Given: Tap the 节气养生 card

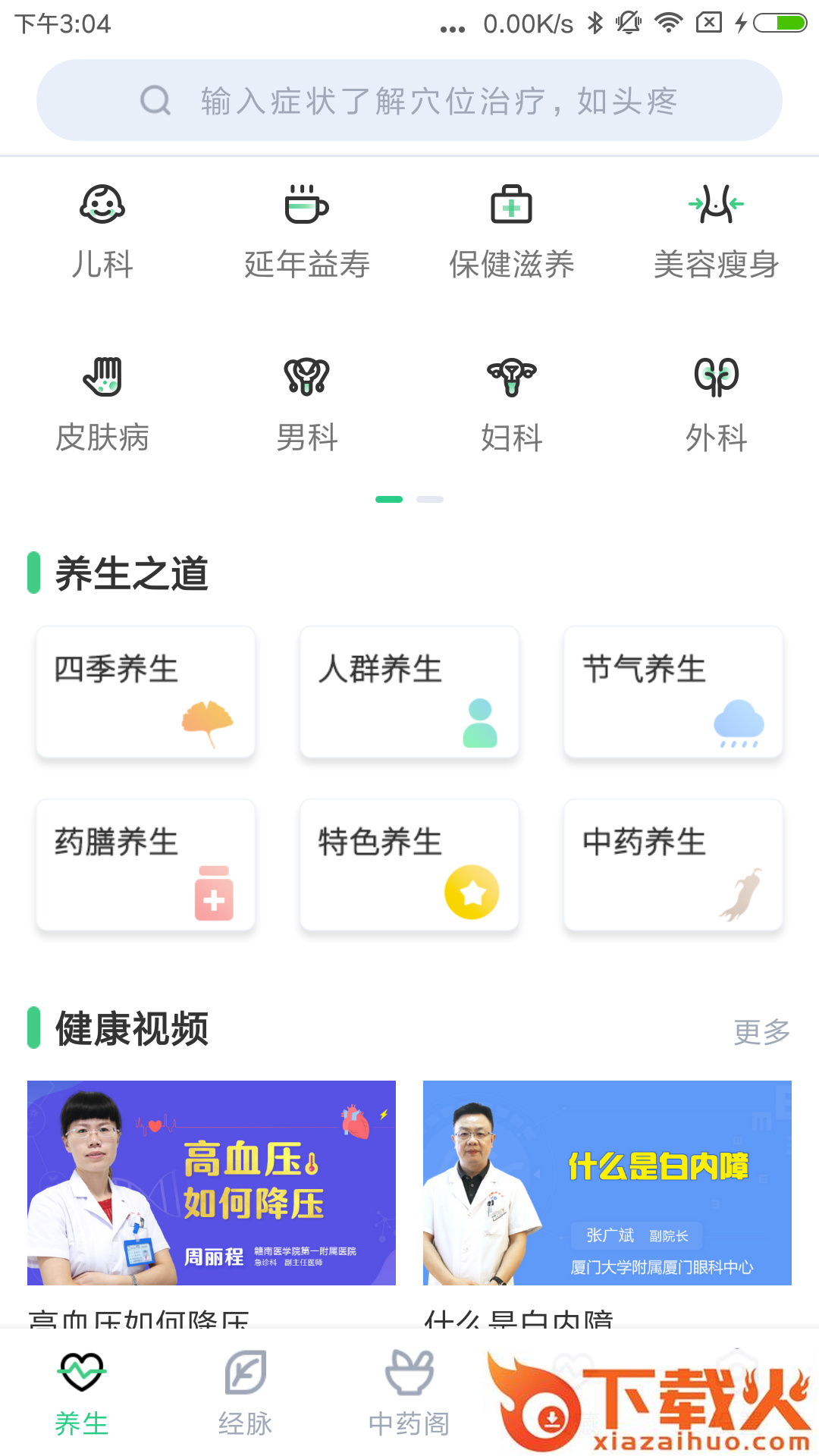Looking at the screenshot, I should pos(673,692).
